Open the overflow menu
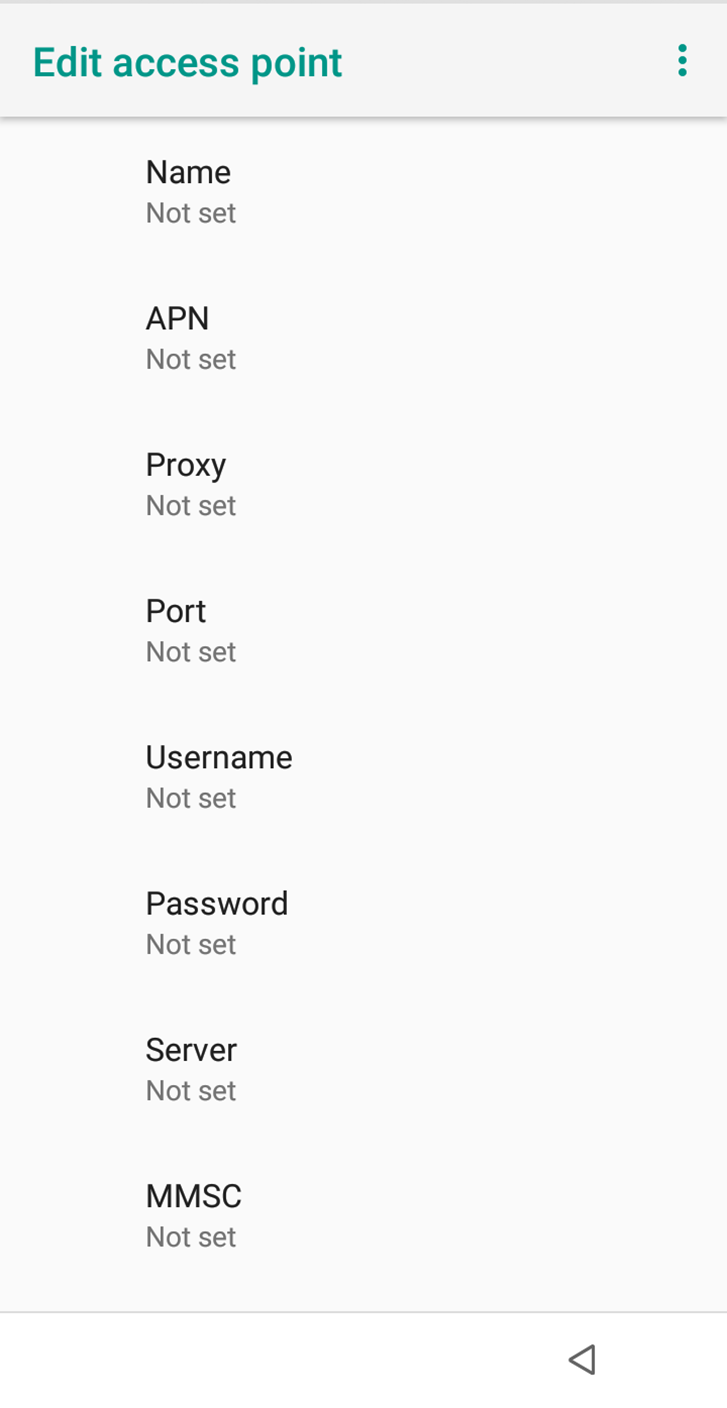Image resolution: width=727 pixels, height=1408 pixels. point(682,61)
